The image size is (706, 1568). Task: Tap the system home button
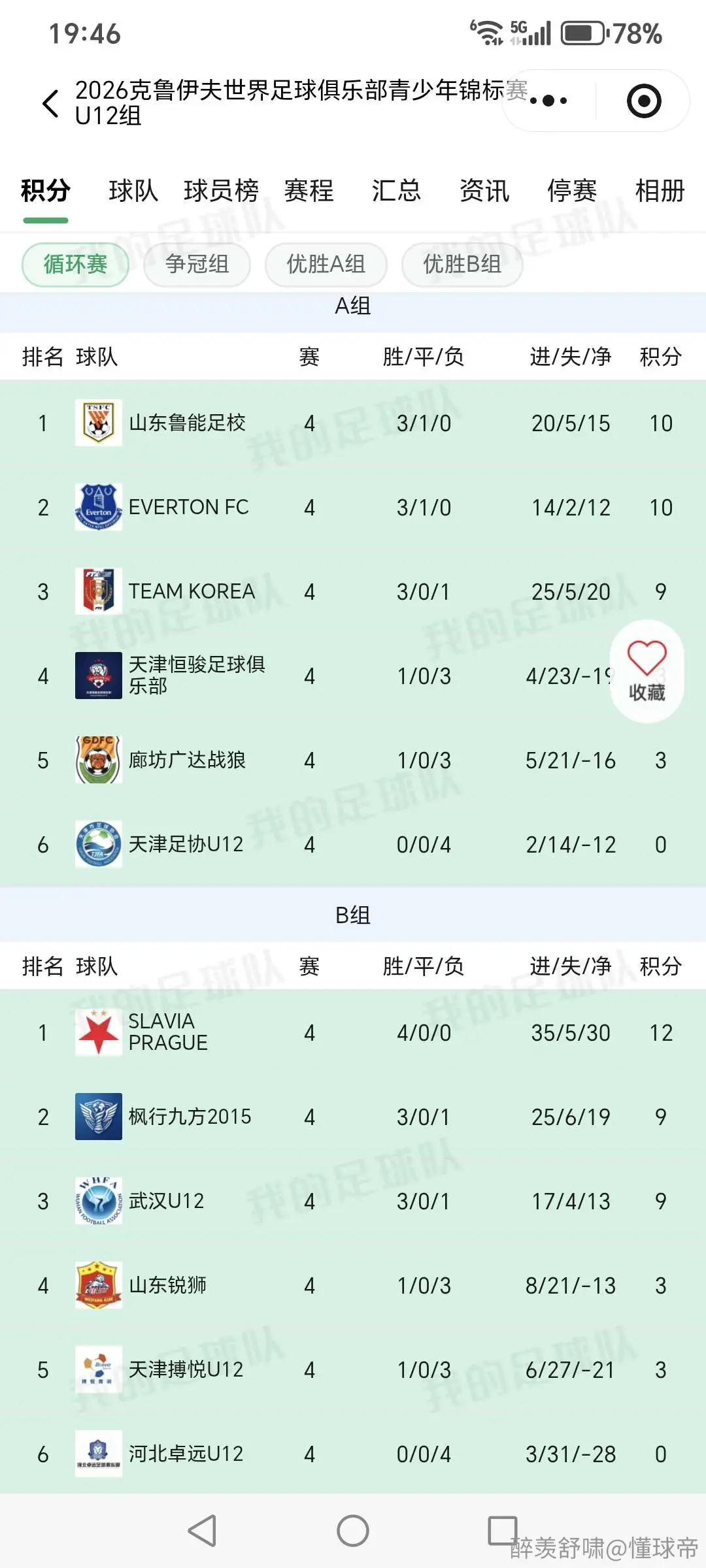coord(353,1531)
